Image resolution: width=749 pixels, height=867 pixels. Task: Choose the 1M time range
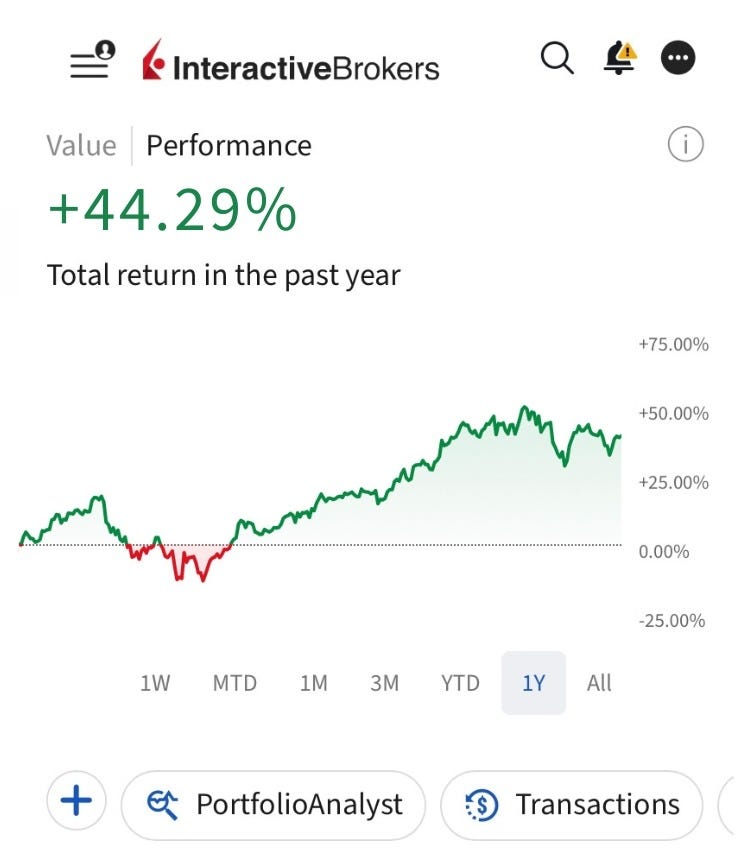click(313, 684)
